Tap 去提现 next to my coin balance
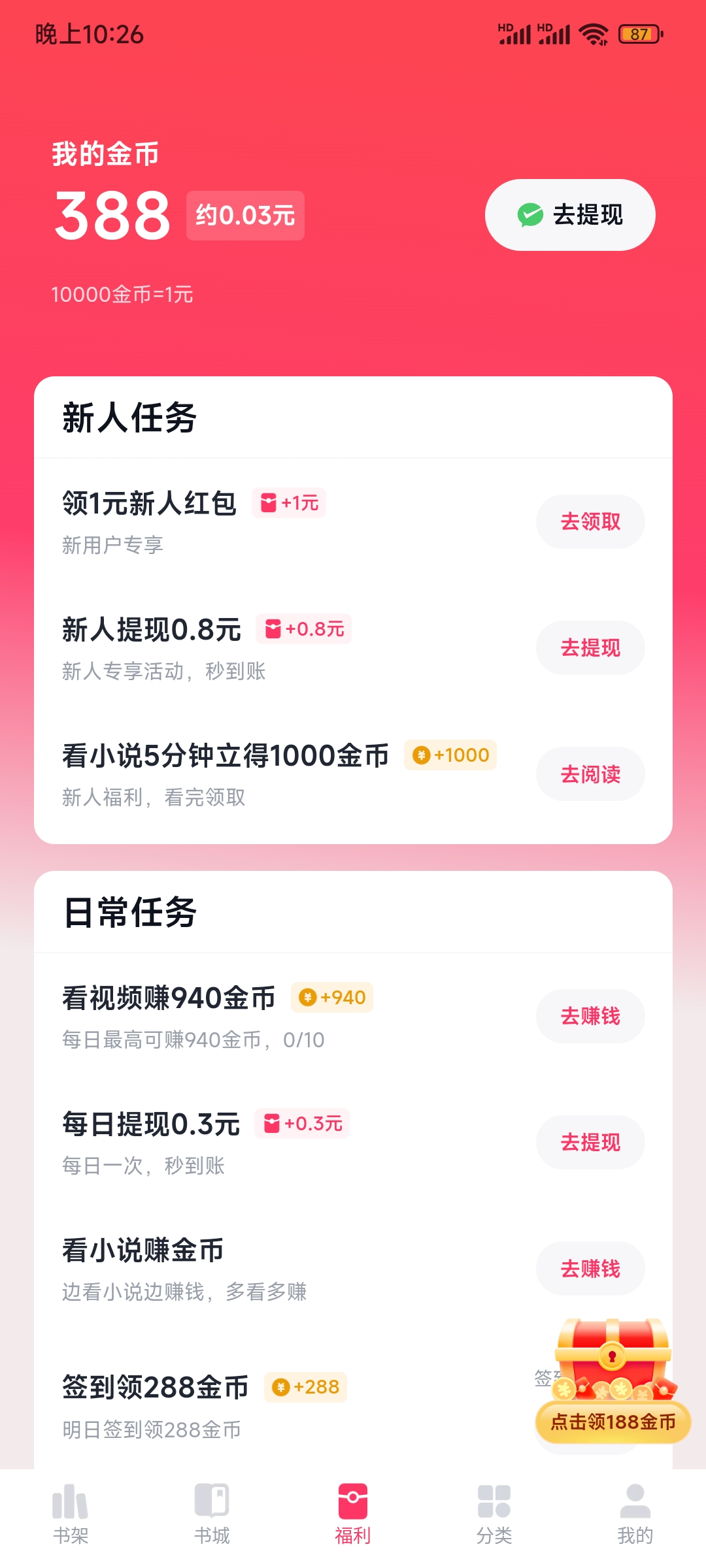 point(569,215)
